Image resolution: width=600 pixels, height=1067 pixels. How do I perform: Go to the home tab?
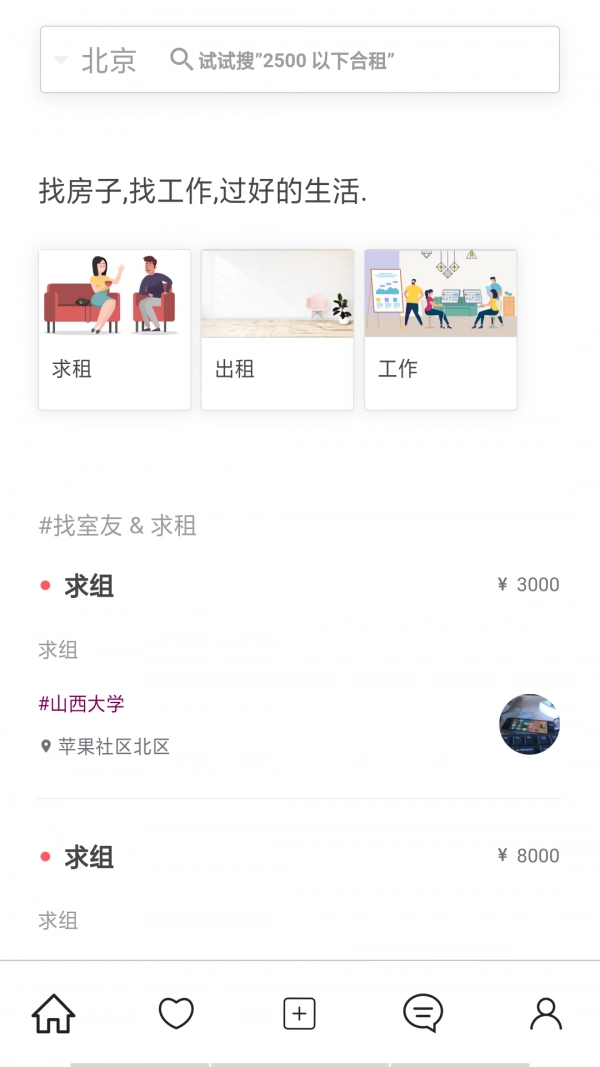pyautogui.click(x=54, y=1014)
